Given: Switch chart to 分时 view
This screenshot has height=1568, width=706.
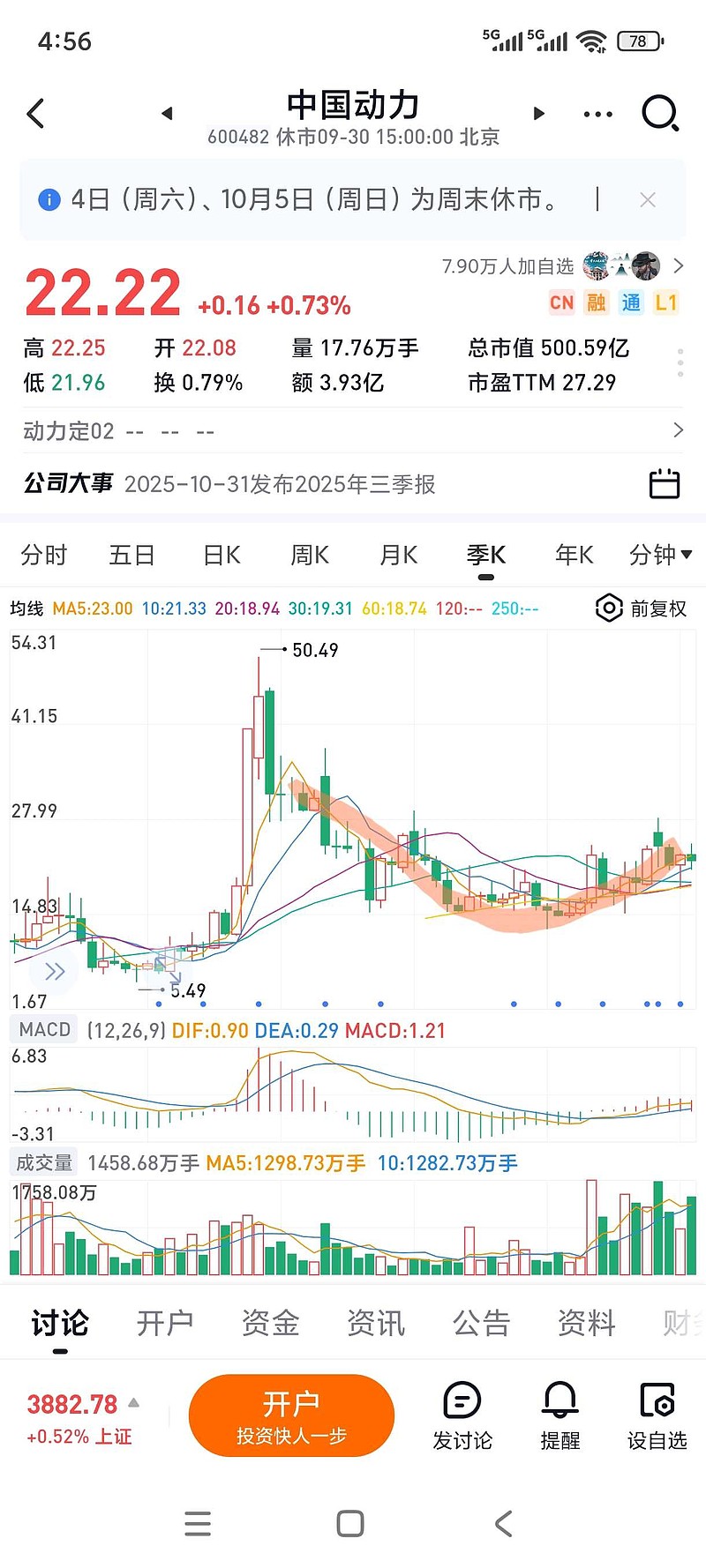Looking at the screenshot, I should [43, 555].
